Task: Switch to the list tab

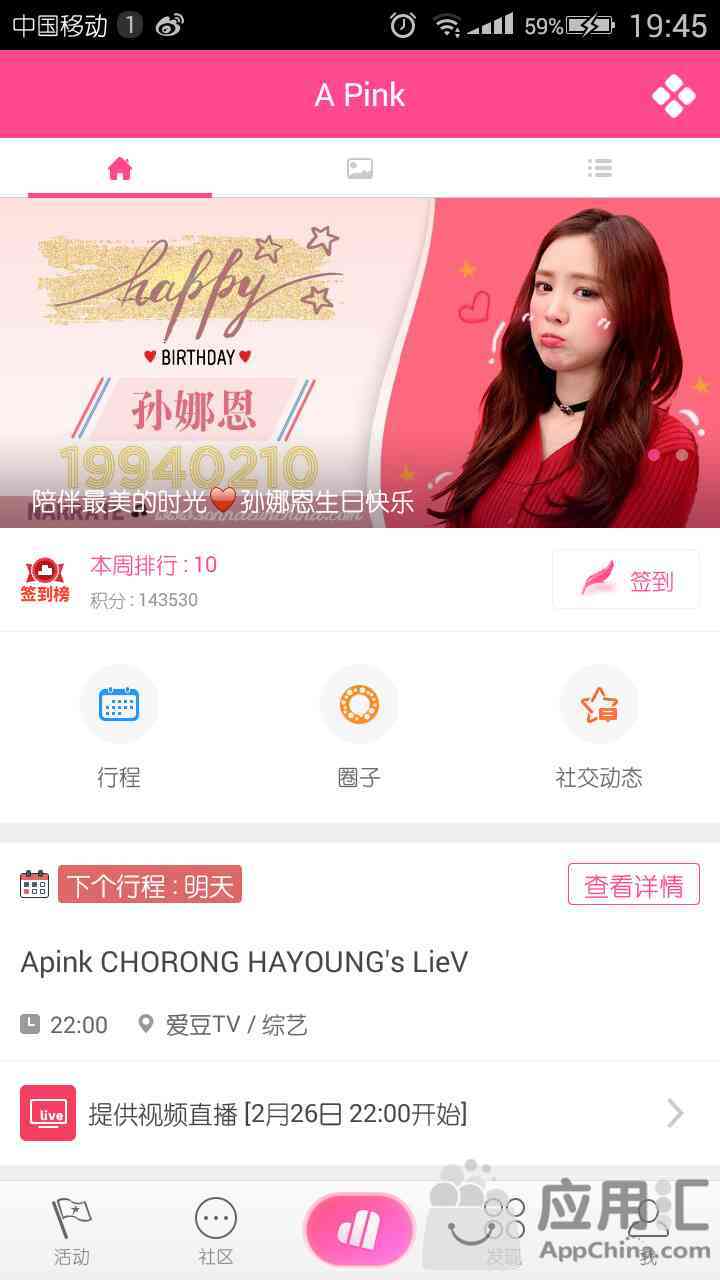Action: (599, 169)
